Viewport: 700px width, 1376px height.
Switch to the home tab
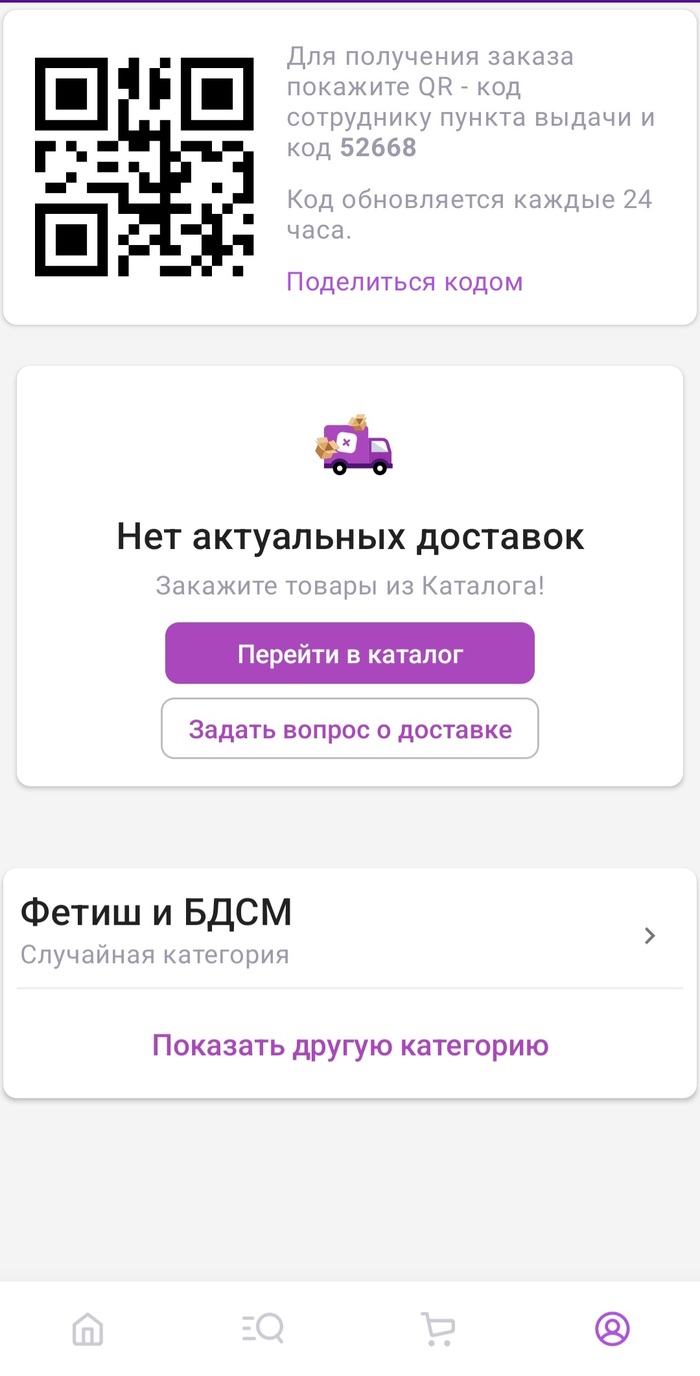click(88, 1329)
